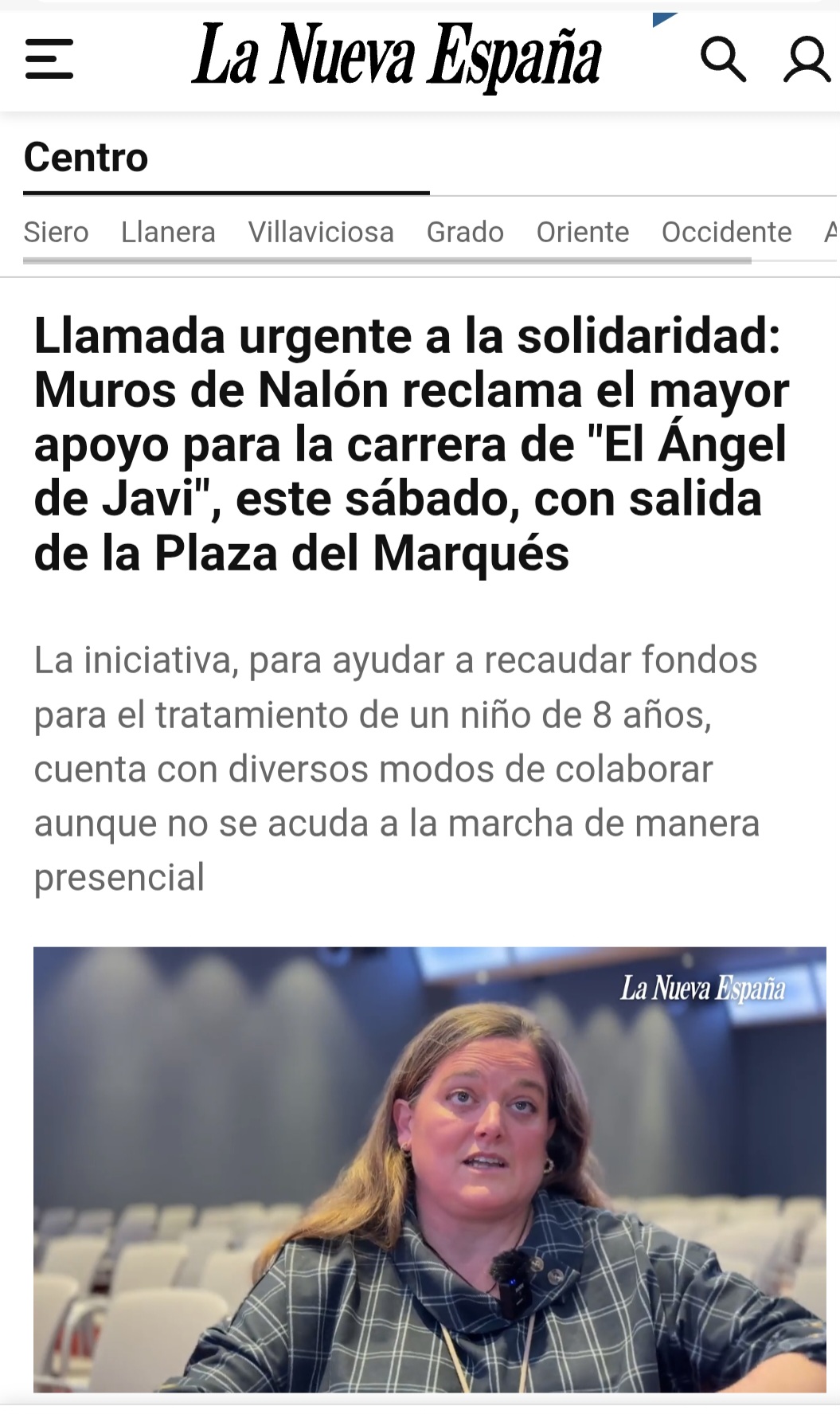Open the user account icon
Image resolution: width=840 pixels, height=1414 pixels.
(x=807, y=60)
